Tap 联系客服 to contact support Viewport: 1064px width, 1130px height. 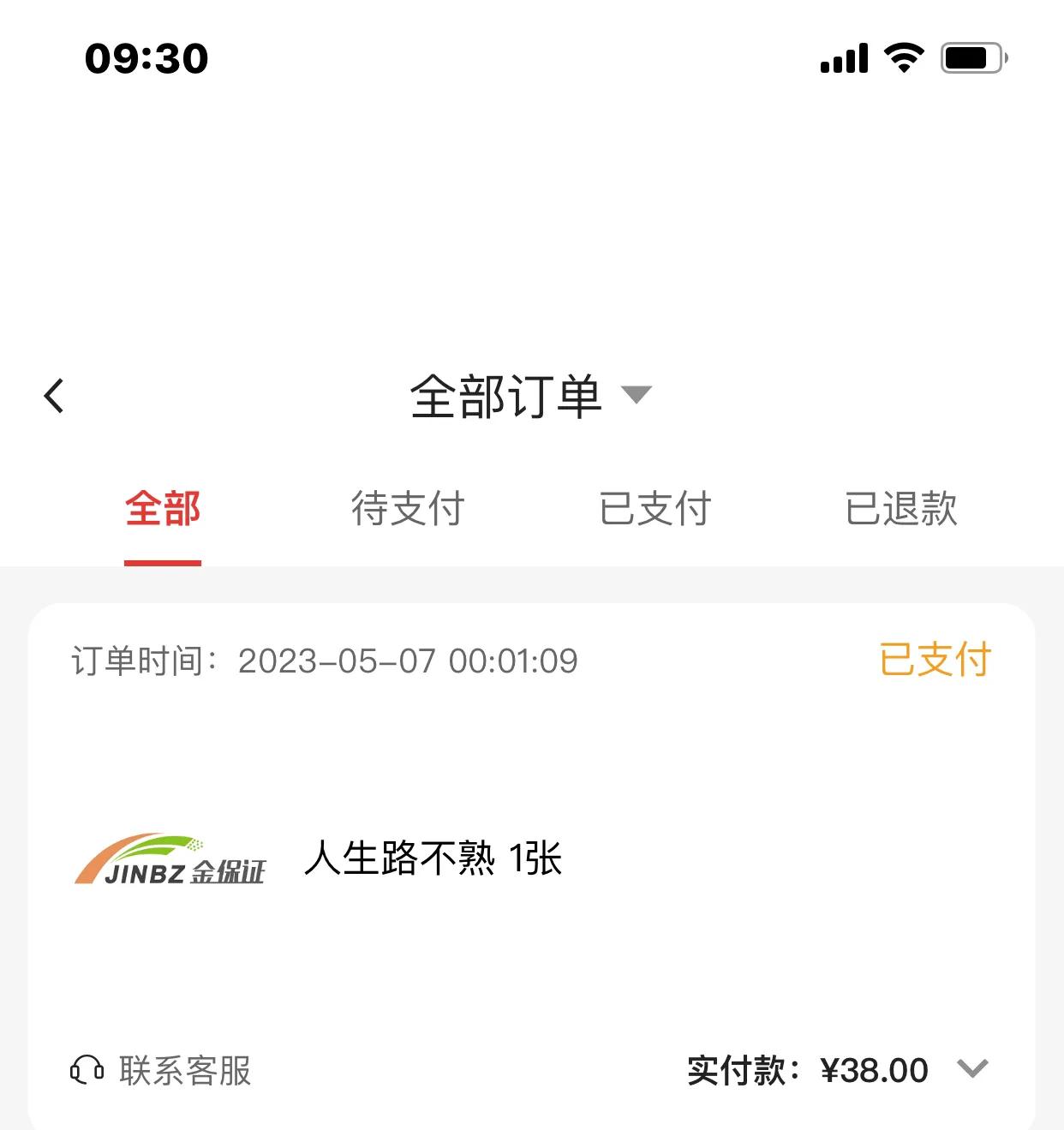coord(182,1068)
